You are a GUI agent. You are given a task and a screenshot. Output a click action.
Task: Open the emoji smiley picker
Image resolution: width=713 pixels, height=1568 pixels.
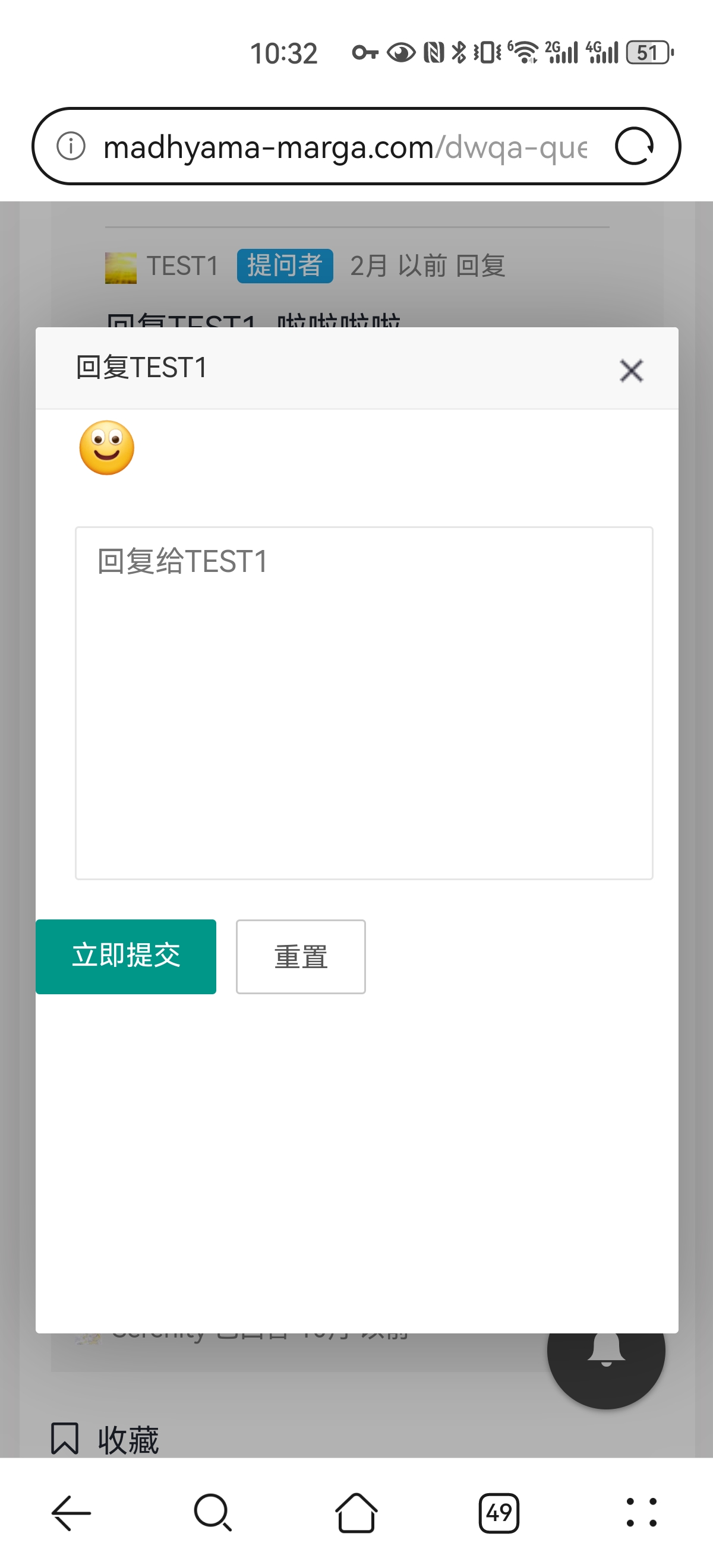[107, 447]
